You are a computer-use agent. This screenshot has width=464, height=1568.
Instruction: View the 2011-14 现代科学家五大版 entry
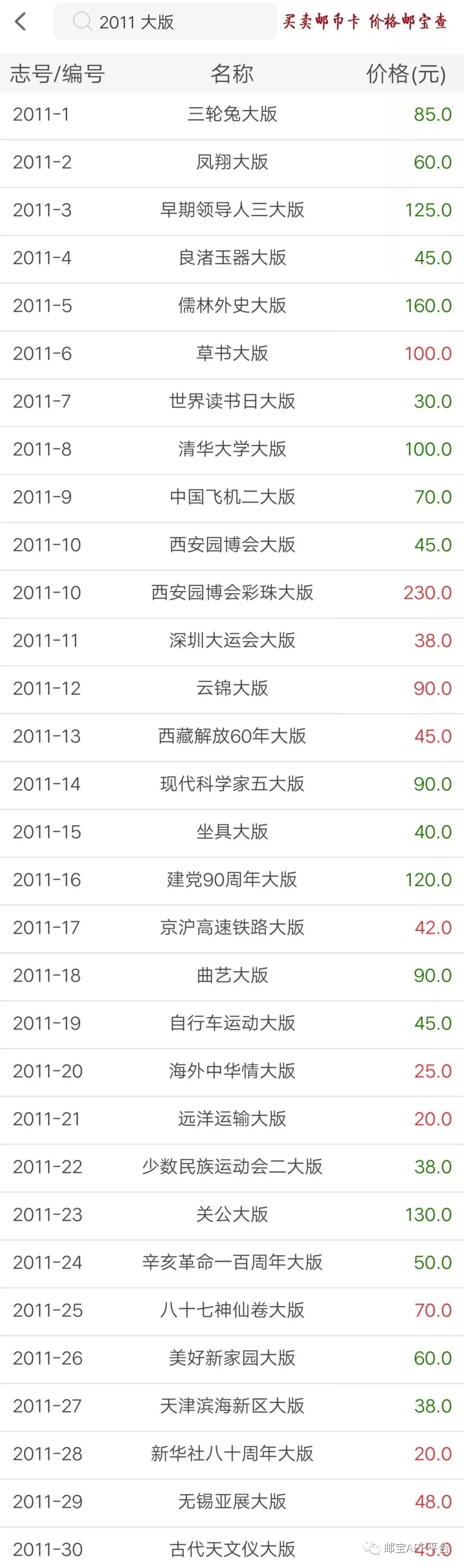coord(232,784)
